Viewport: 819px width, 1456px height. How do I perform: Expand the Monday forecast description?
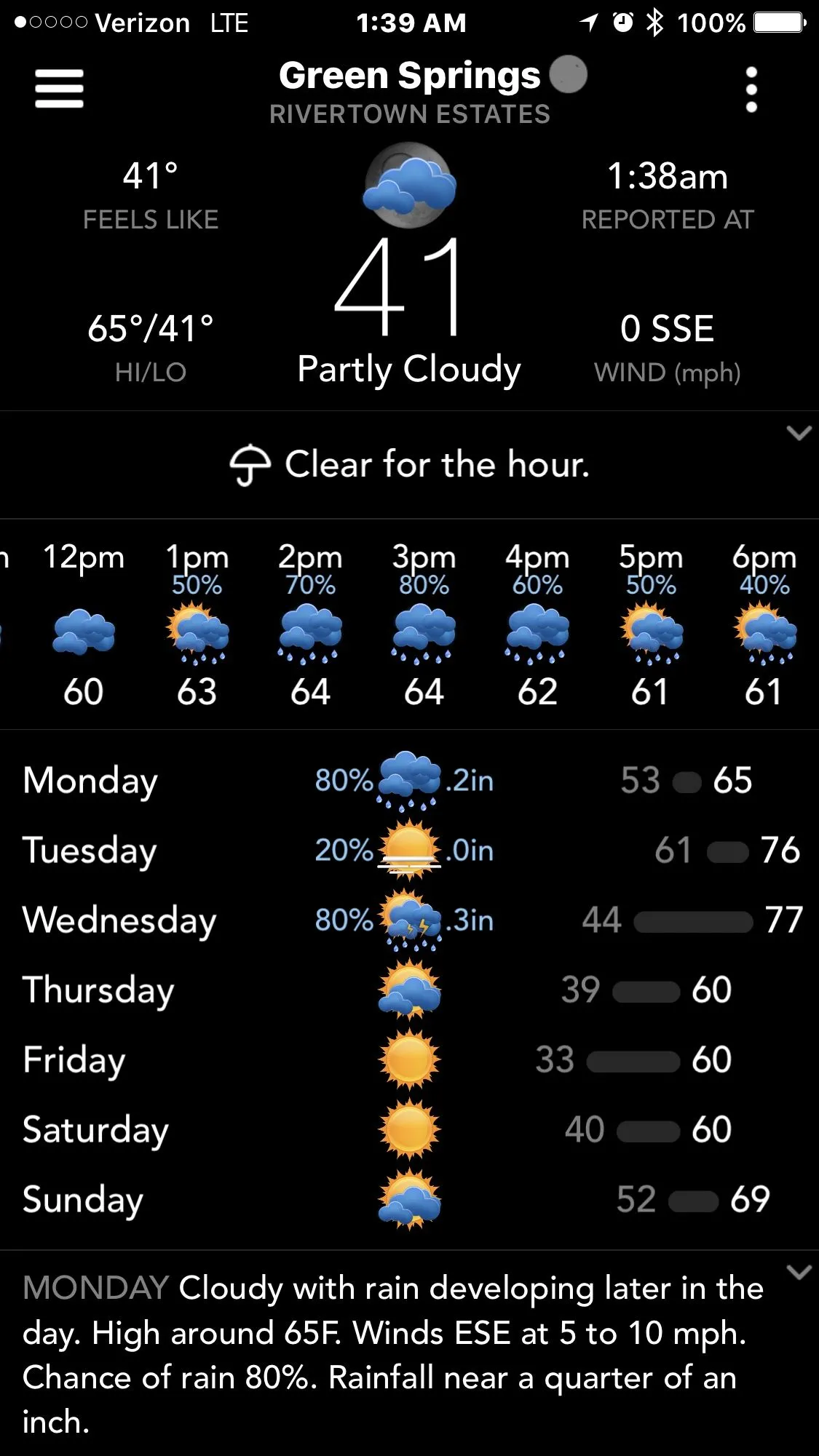(x=799, y=1272)
